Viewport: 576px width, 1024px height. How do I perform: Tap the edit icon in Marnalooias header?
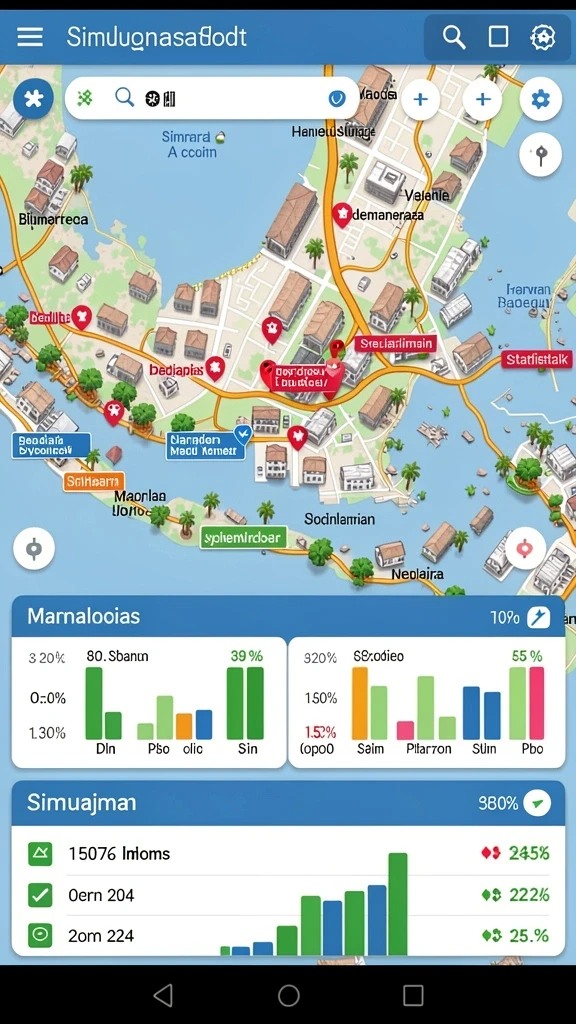pos(539,616)
